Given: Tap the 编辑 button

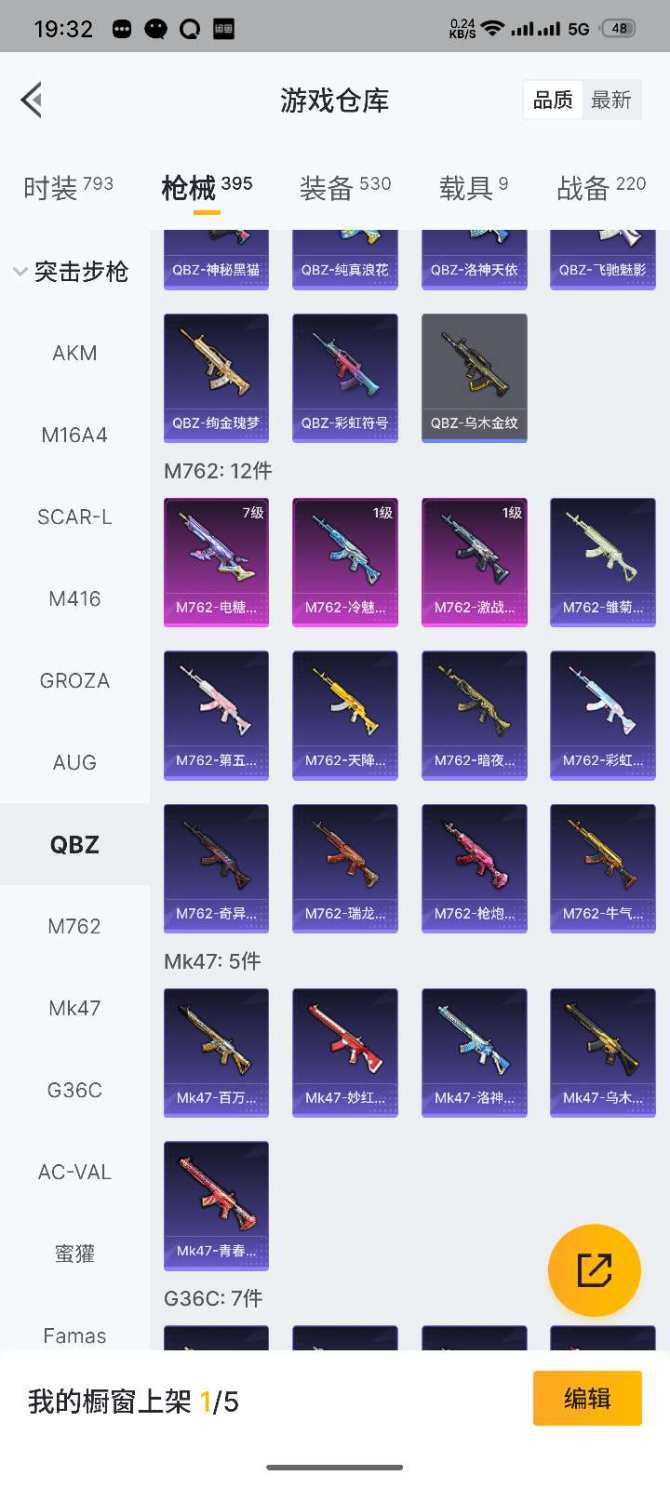Looking at the screenshot, I should 587,1398.
